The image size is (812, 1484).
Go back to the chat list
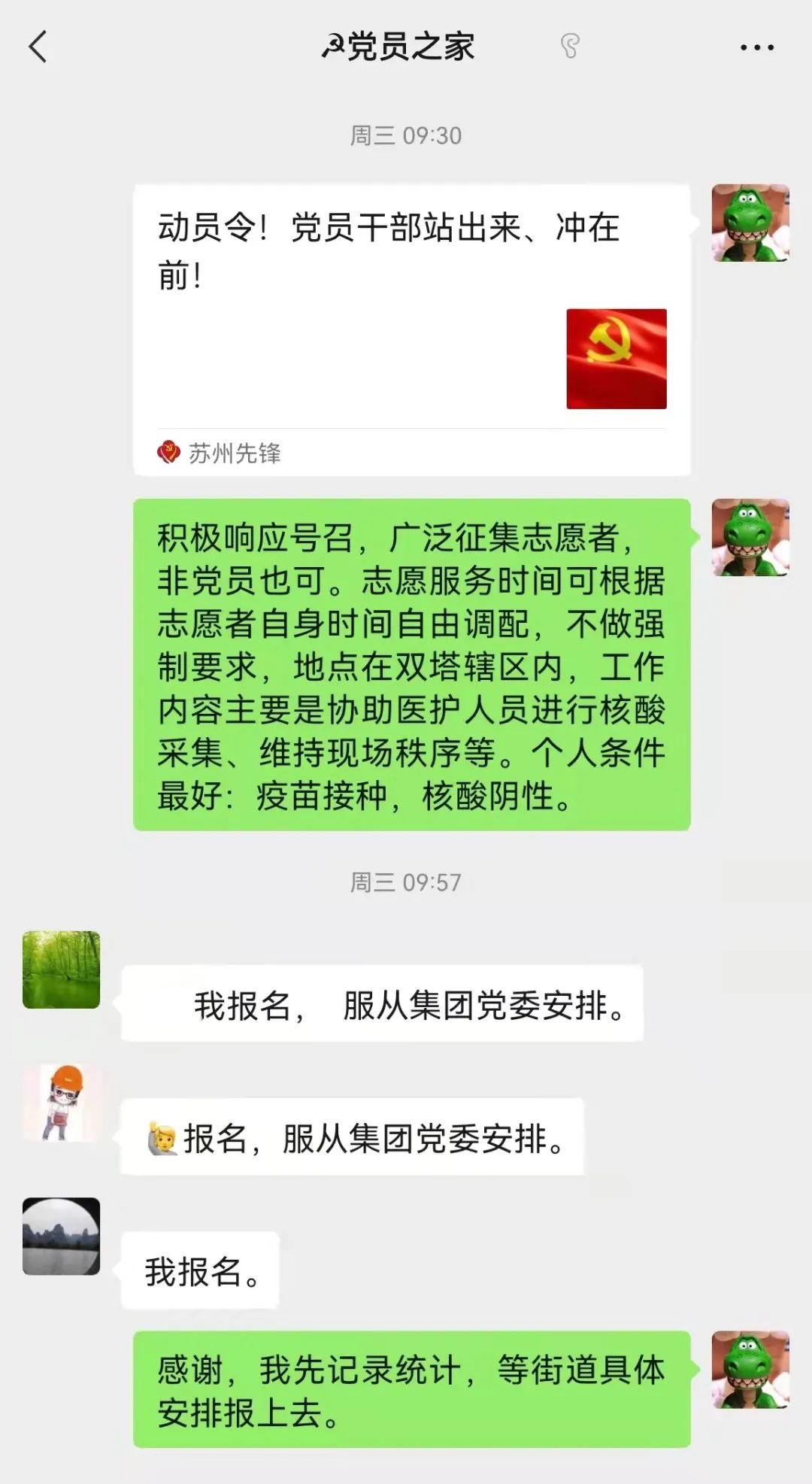(x=38, y=47)
